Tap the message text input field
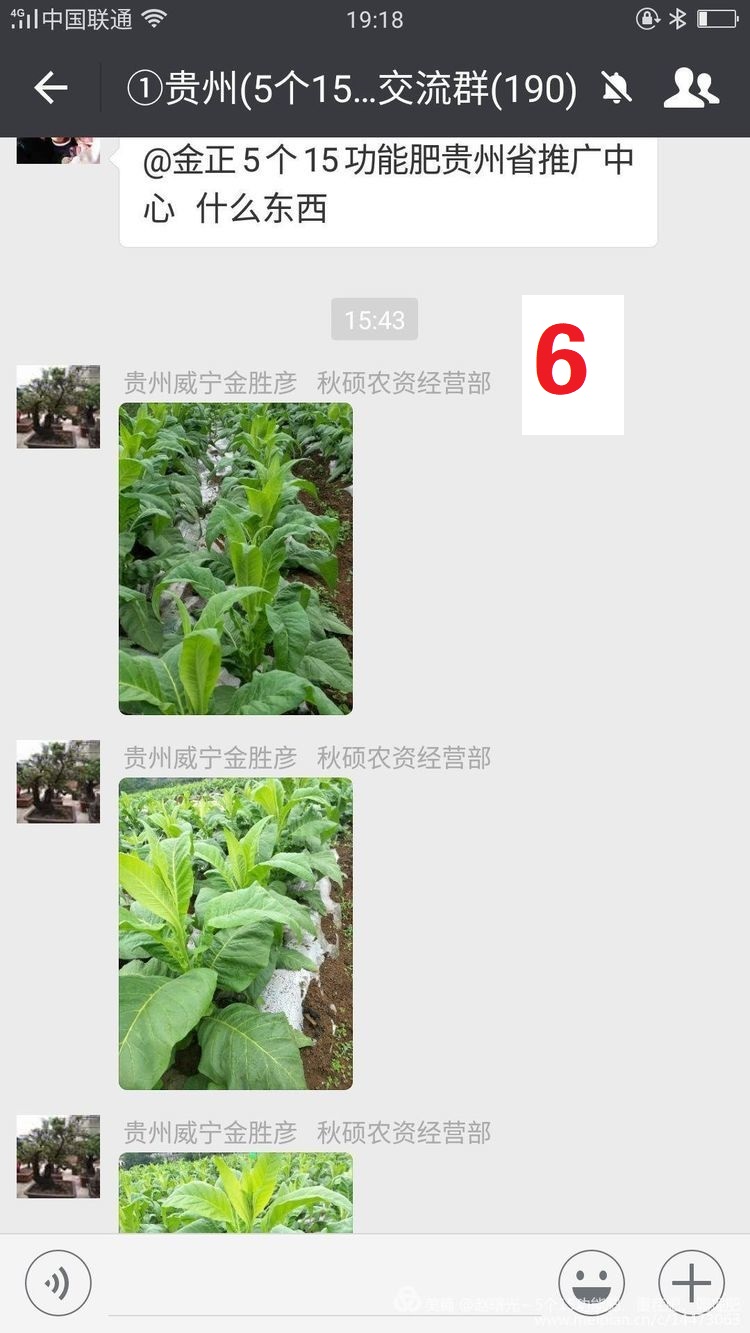 (x=325, y=1285)
